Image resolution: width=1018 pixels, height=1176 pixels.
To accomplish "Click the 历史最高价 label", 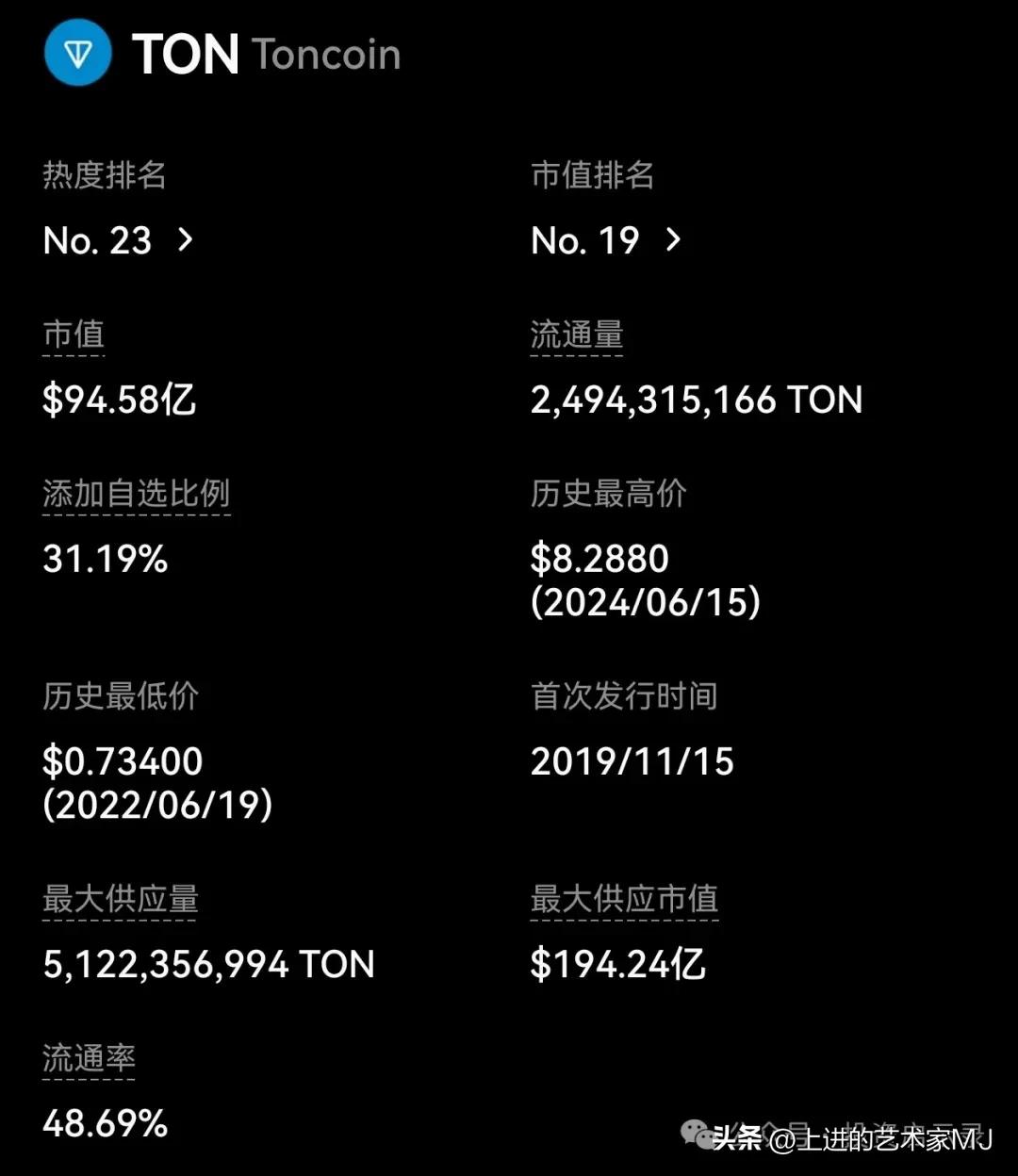I will [608, 494].
